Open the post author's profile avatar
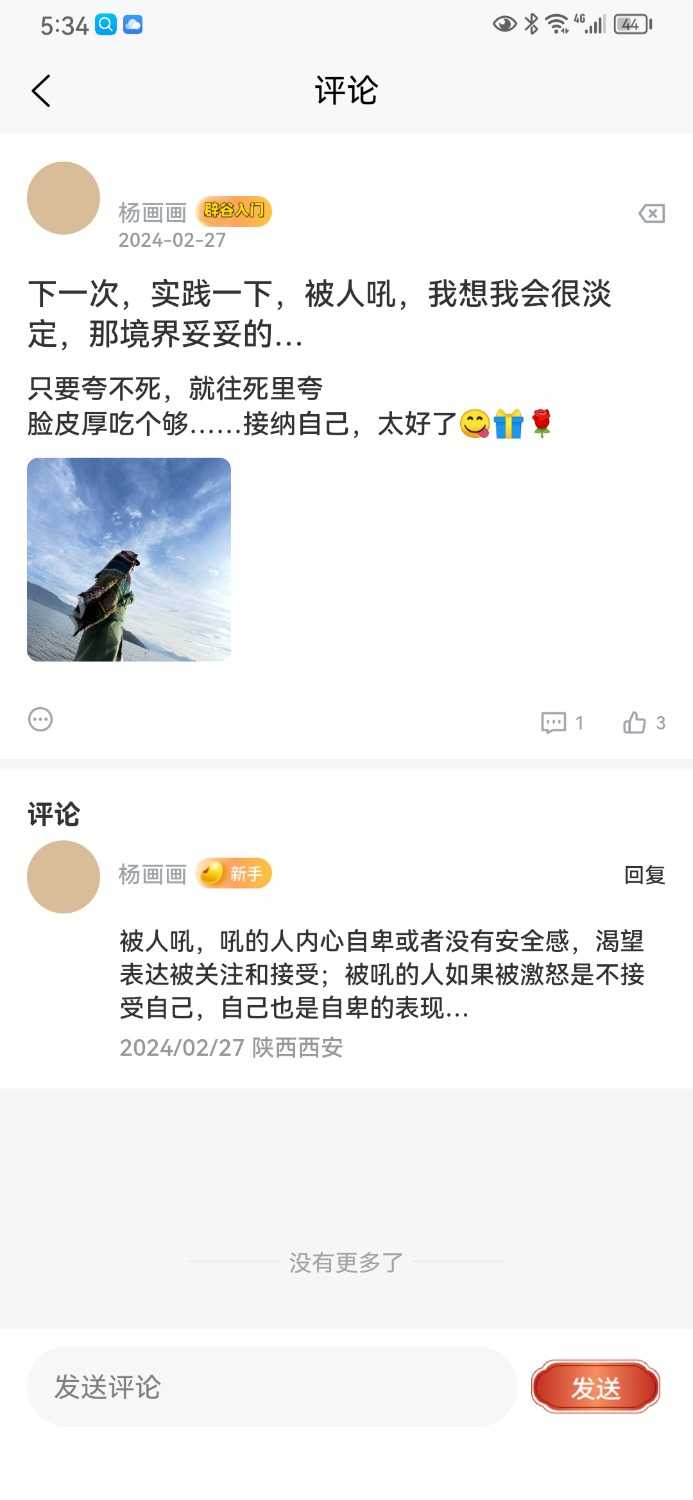Image resolution: width=693 pixels, height=1500 pixels. click(63, 198)
